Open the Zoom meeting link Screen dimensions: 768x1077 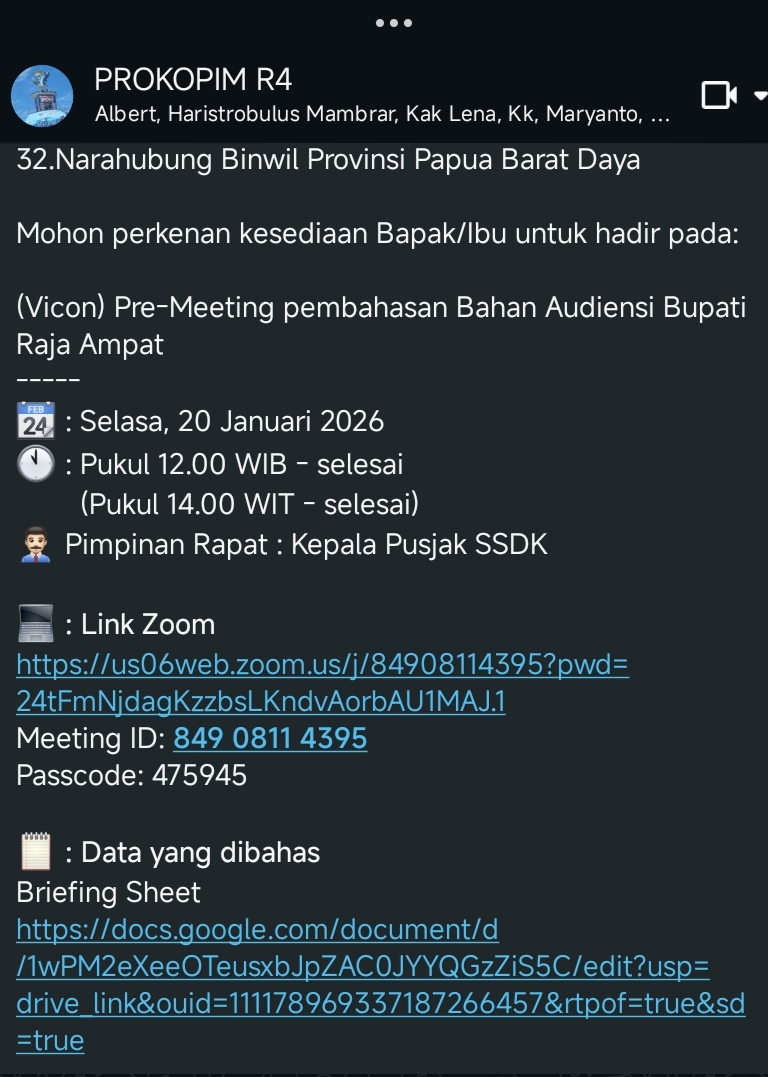322,683
